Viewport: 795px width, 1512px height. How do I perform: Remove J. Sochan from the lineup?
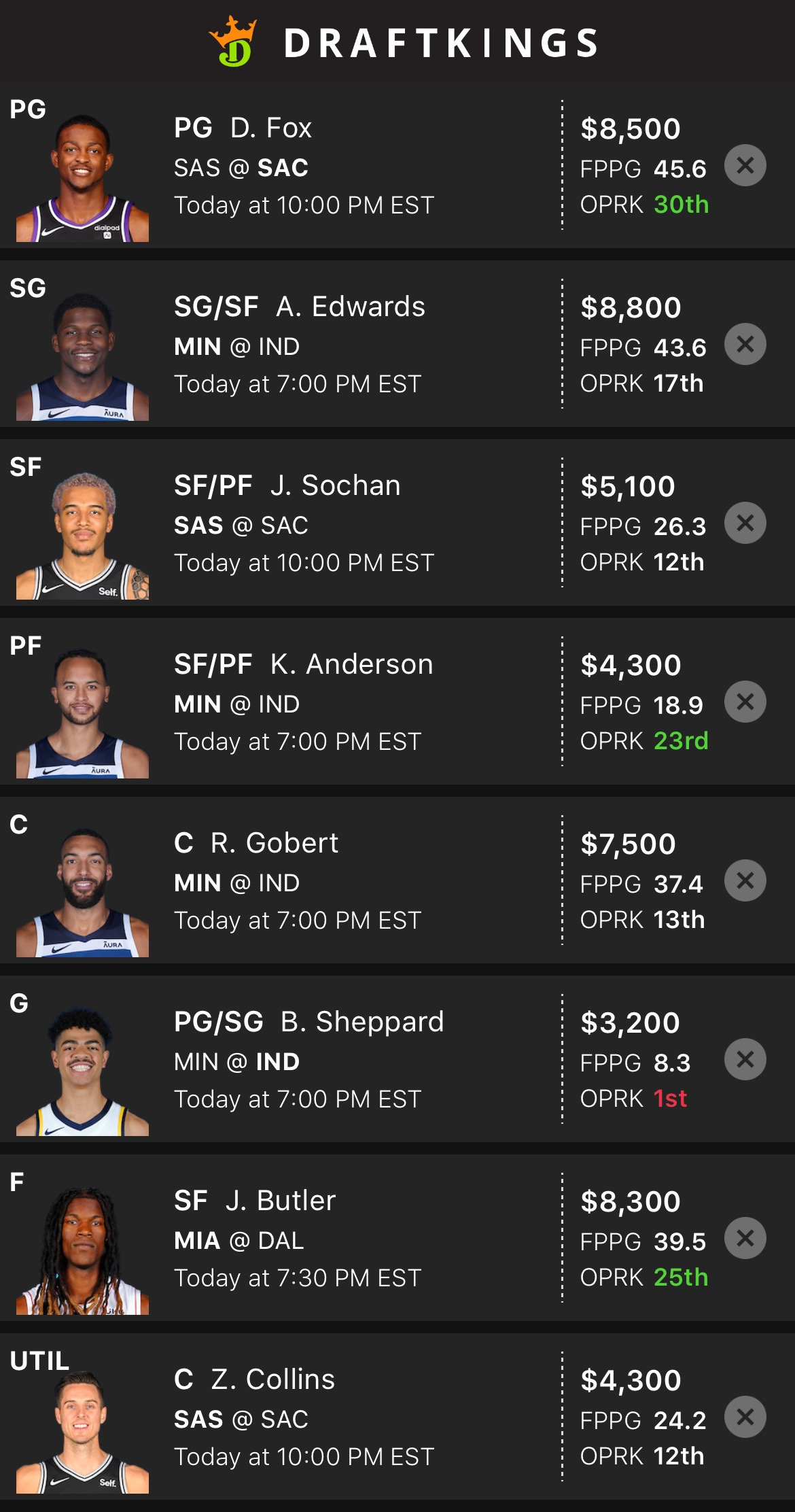point(745,523)
